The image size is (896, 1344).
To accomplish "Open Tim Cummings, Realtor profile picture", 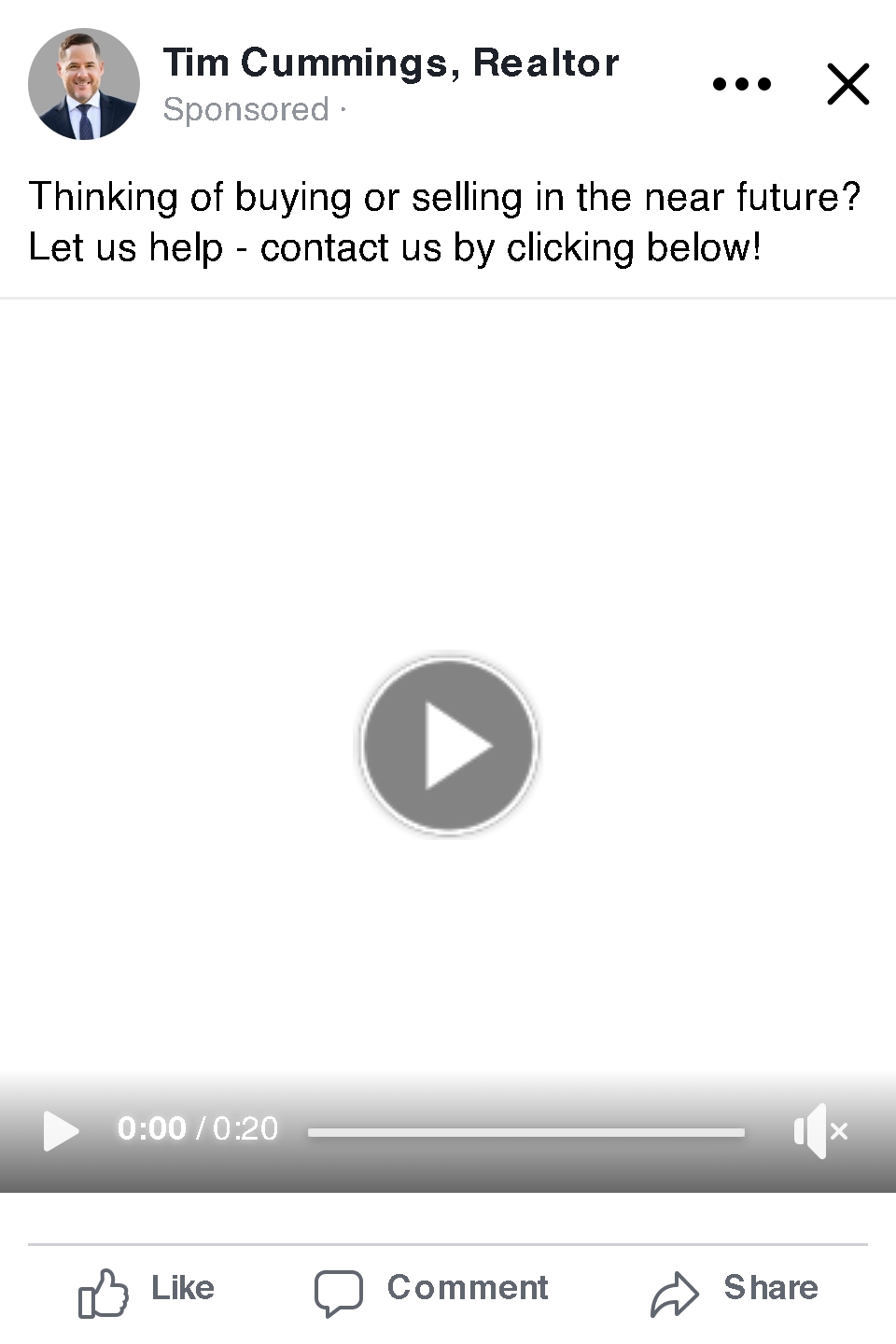I will 84,84.
